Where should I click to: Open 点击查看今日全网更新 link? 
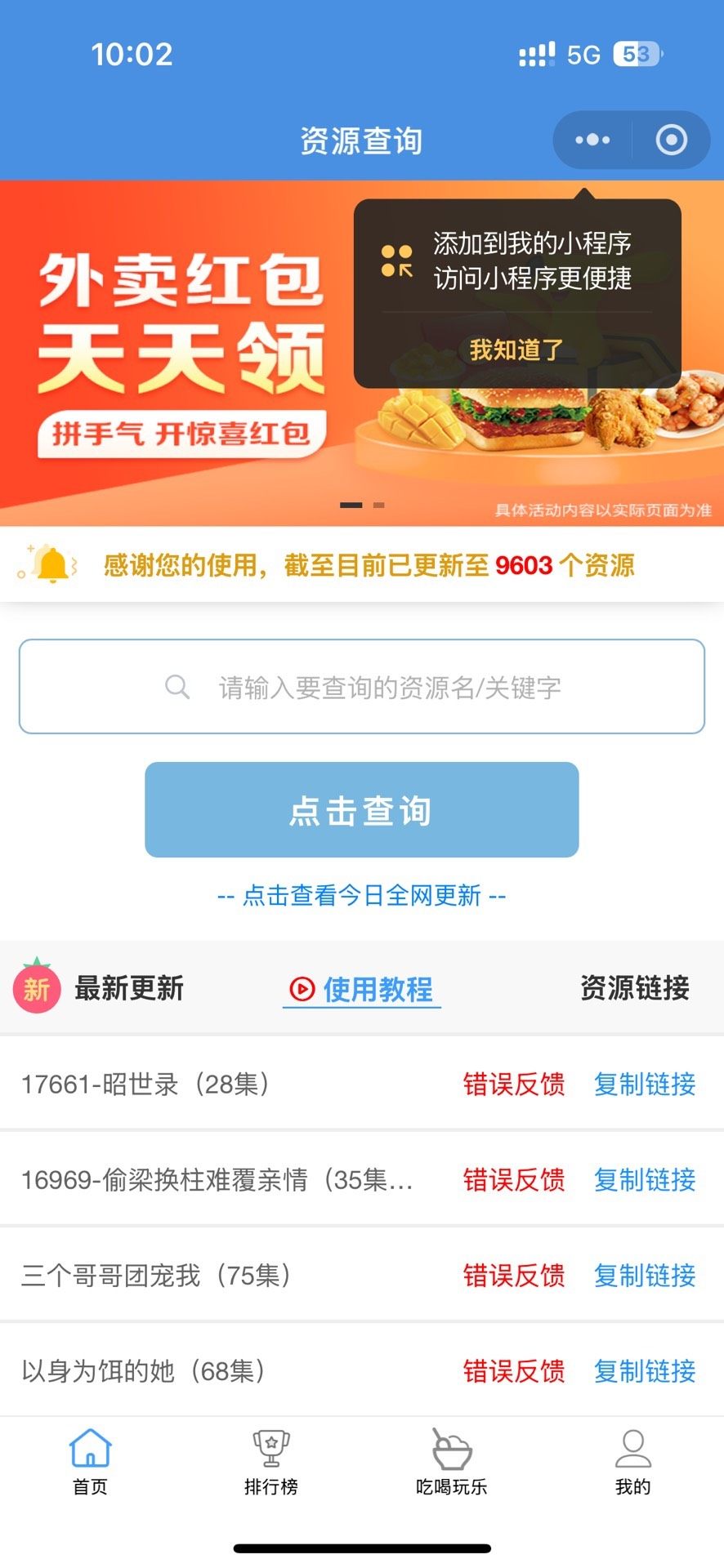(362, 896)
